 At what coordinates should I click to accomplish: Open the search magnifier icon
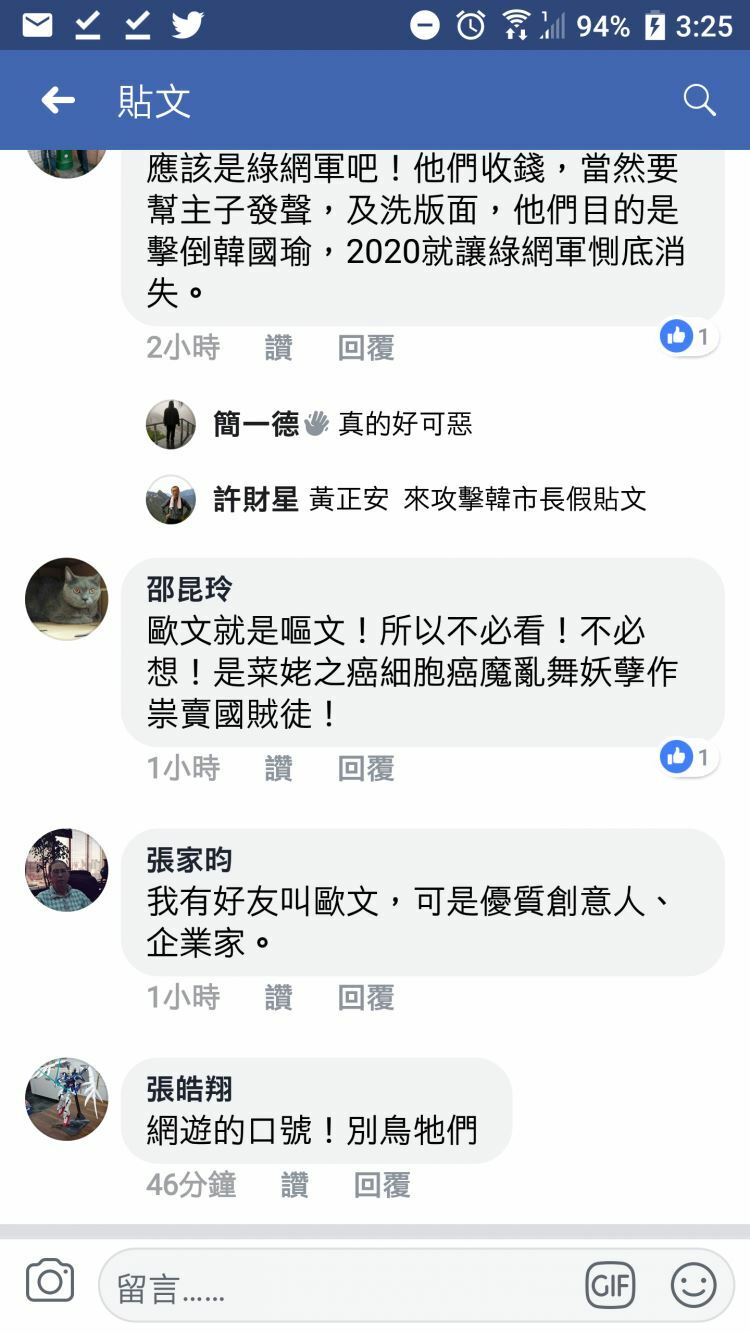[x=699, y=101]
